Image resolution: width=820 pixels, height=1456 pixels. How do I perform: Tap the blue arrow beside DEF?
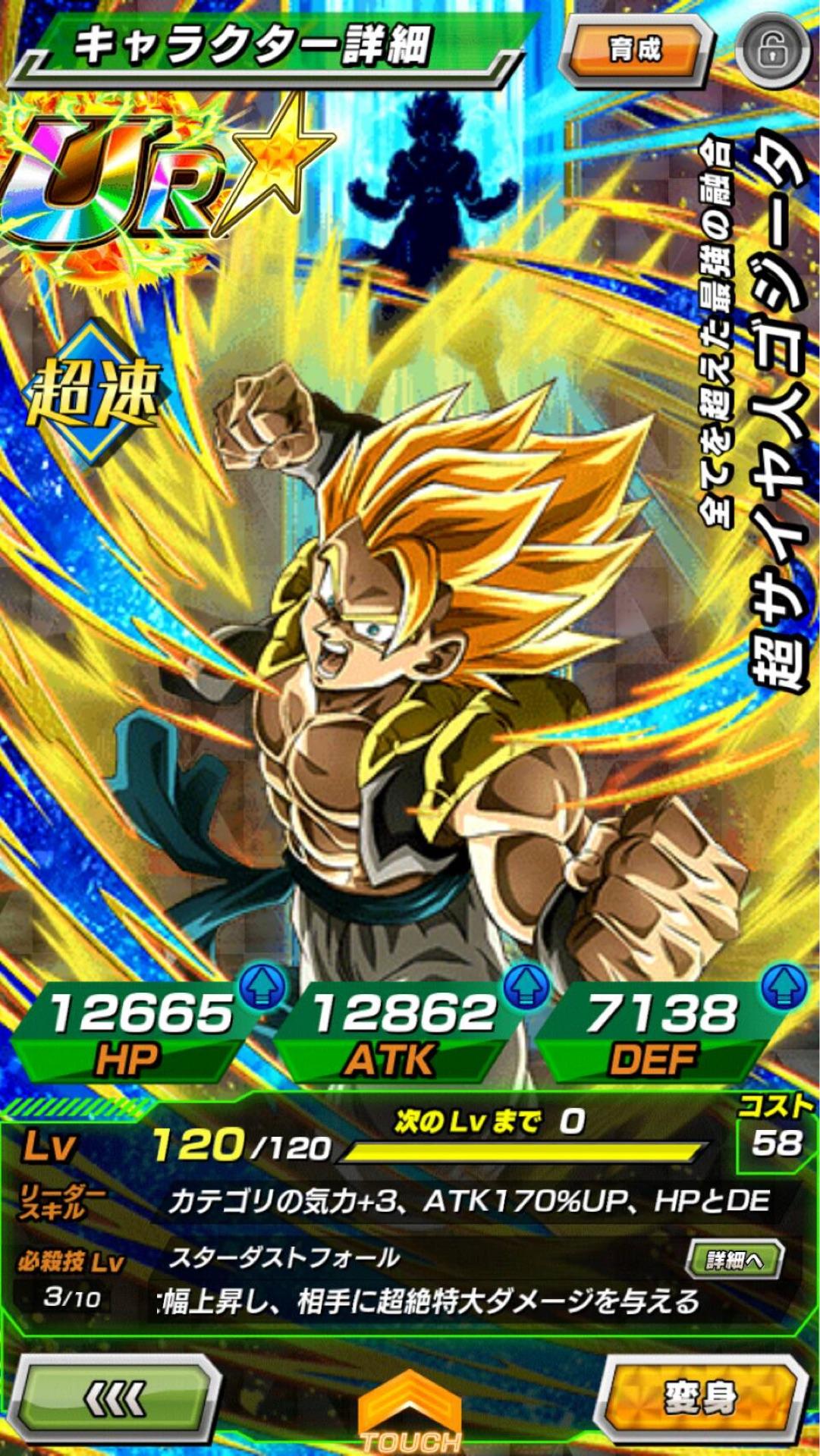click(785, 987)
